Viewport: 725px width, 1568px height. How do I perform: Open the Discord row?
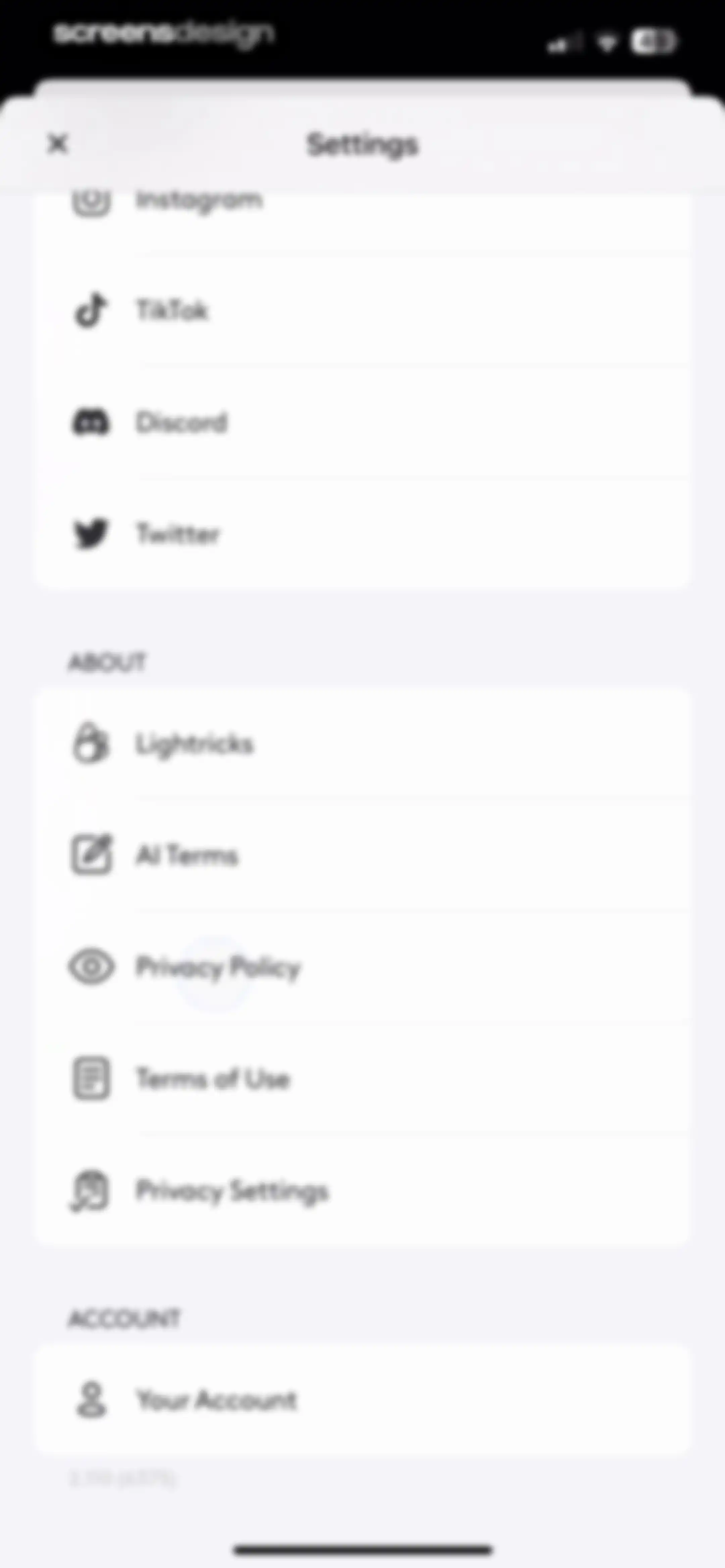(362, 422)
